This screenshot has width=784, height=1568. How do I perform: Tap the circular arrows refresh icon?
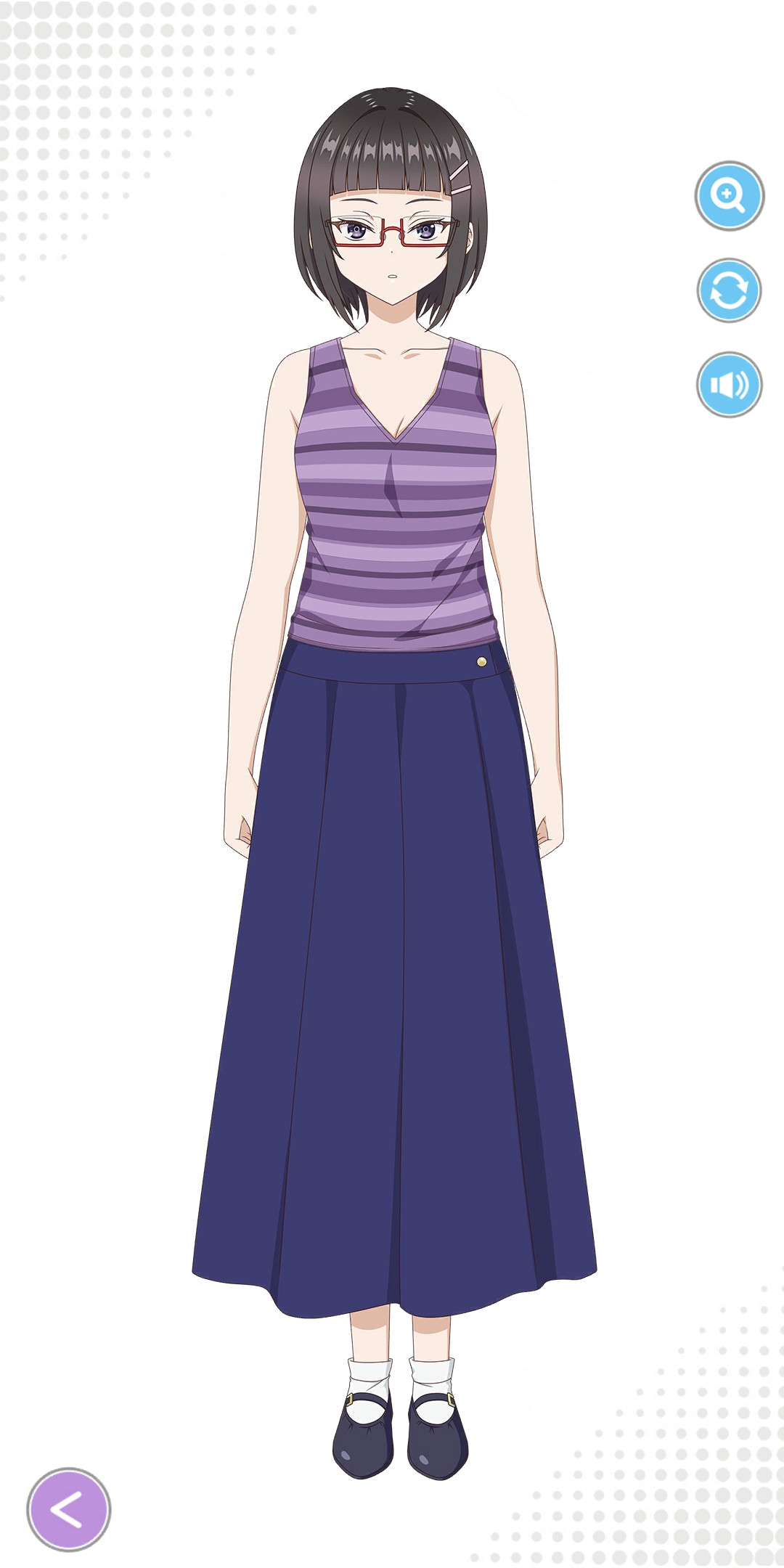click(729, 290)
